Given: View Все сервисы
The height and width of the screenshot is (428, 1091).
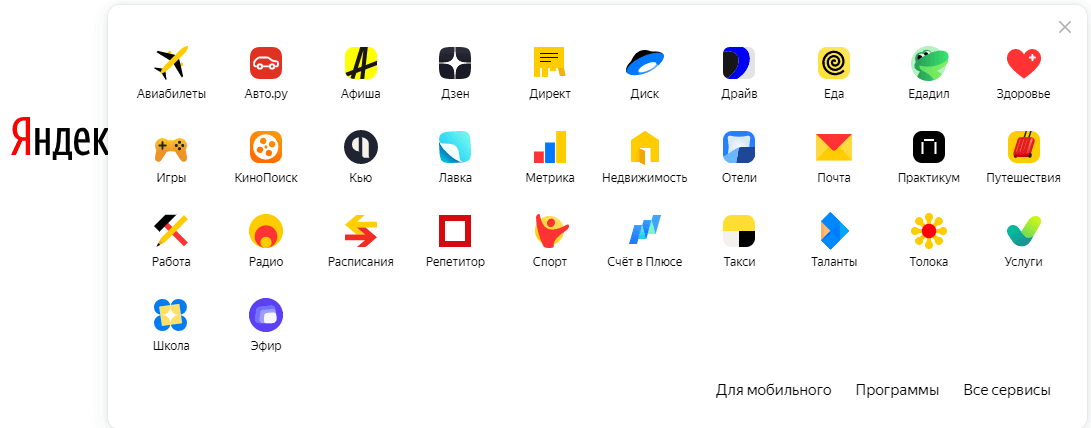Looking at the screenshot, I should click(1007, 390).
